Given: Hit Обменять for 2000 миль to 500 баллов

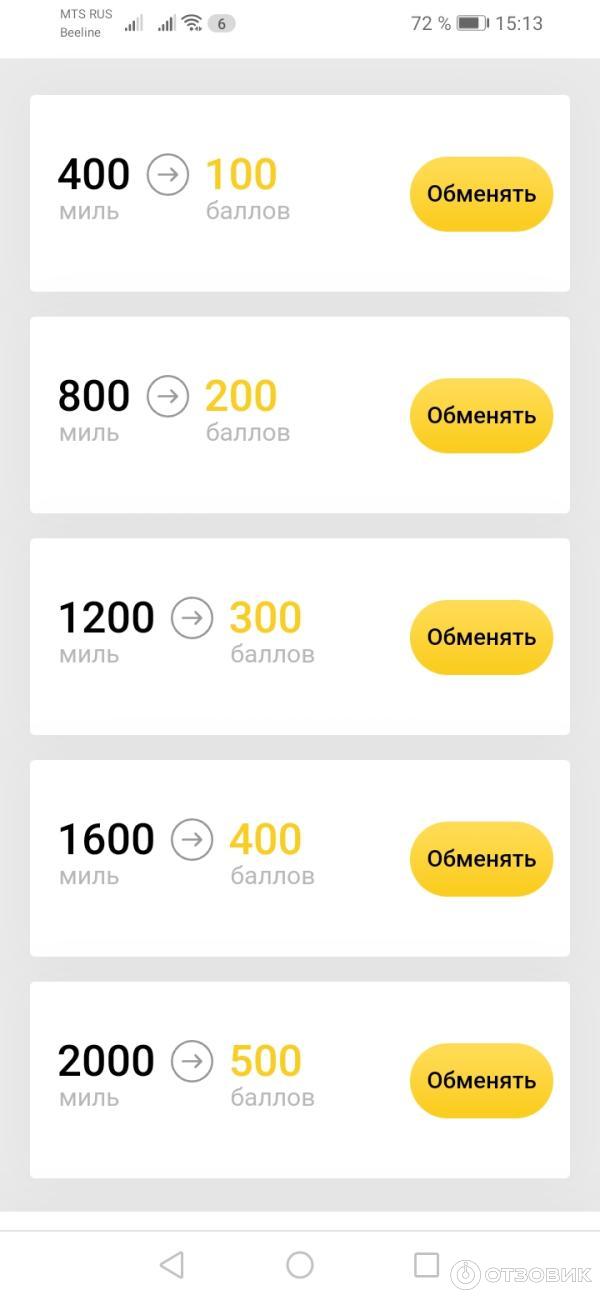Looking at the screenshot, I should click(481, 1081).
